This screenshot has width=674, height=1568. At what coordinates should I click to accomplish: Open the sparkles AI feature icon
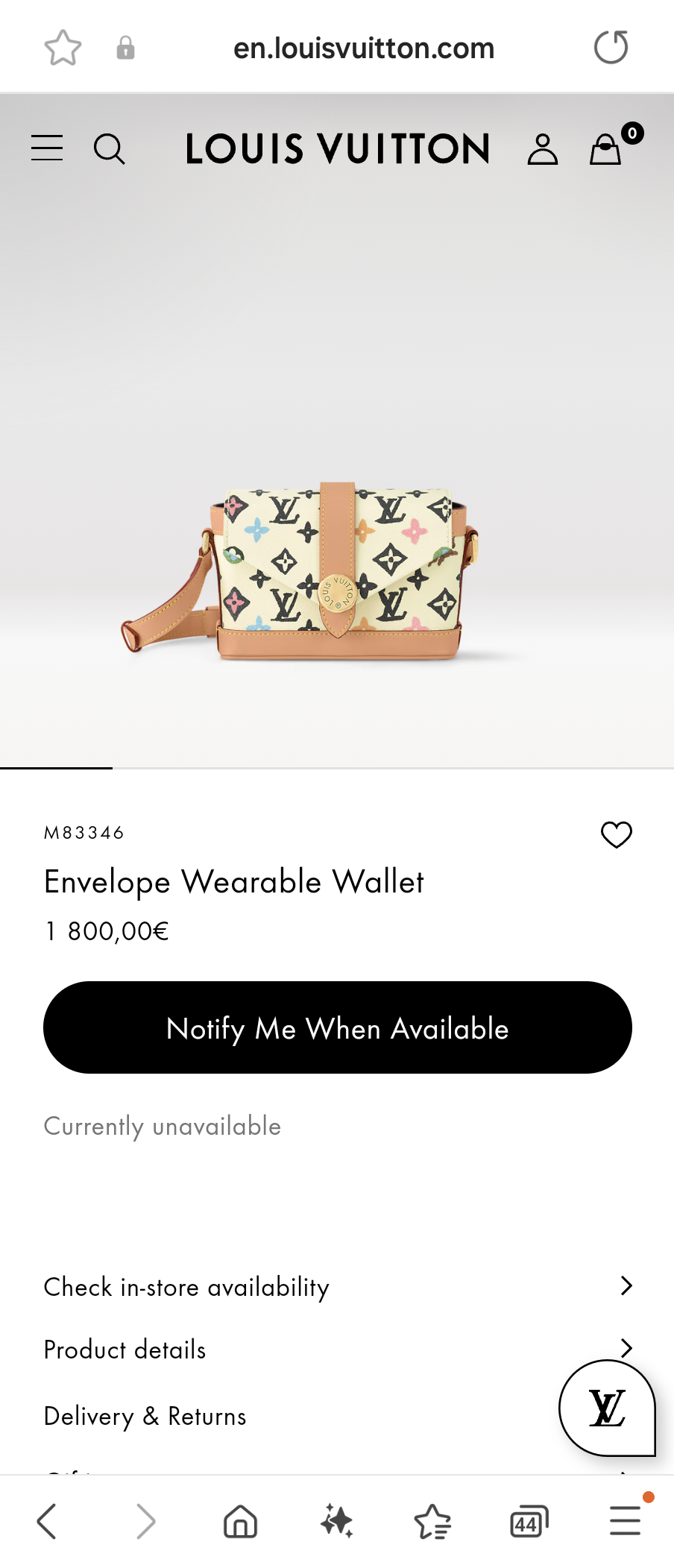pos(336,1521)
